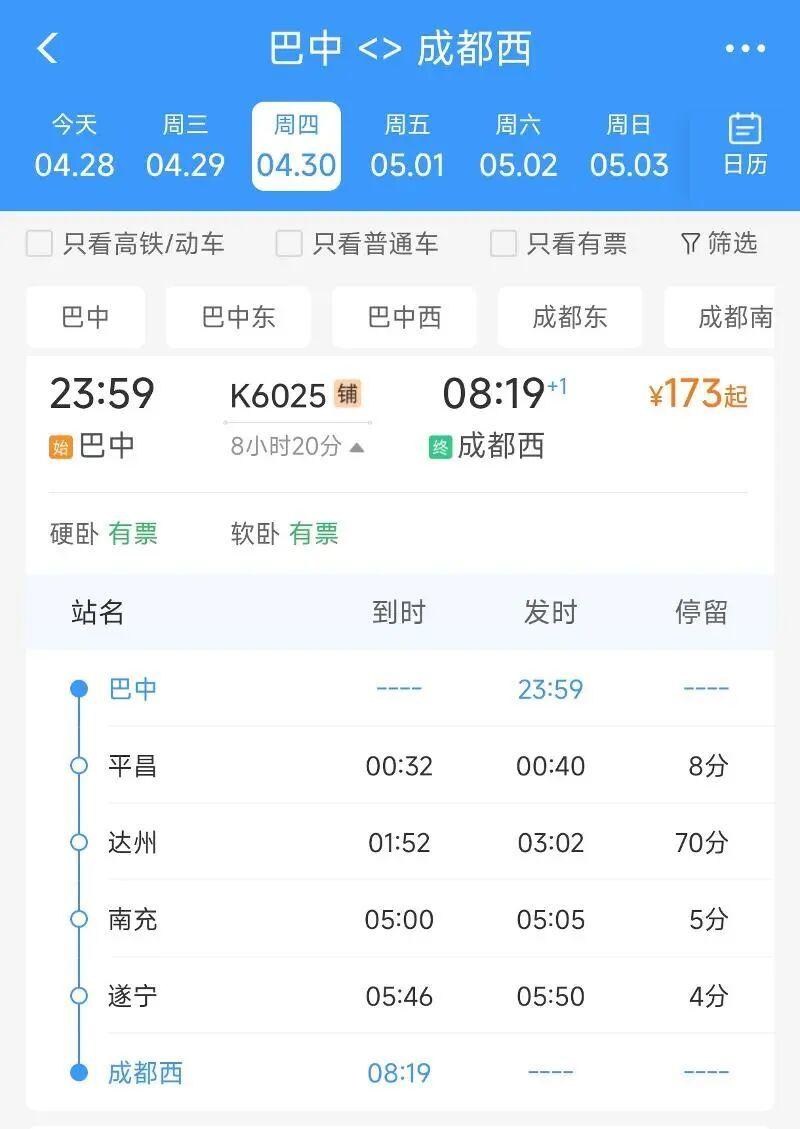800x1129 pixels.
Task: Select today 04.28 date tab
Action: pyautogui.click(x=74, y=146)
